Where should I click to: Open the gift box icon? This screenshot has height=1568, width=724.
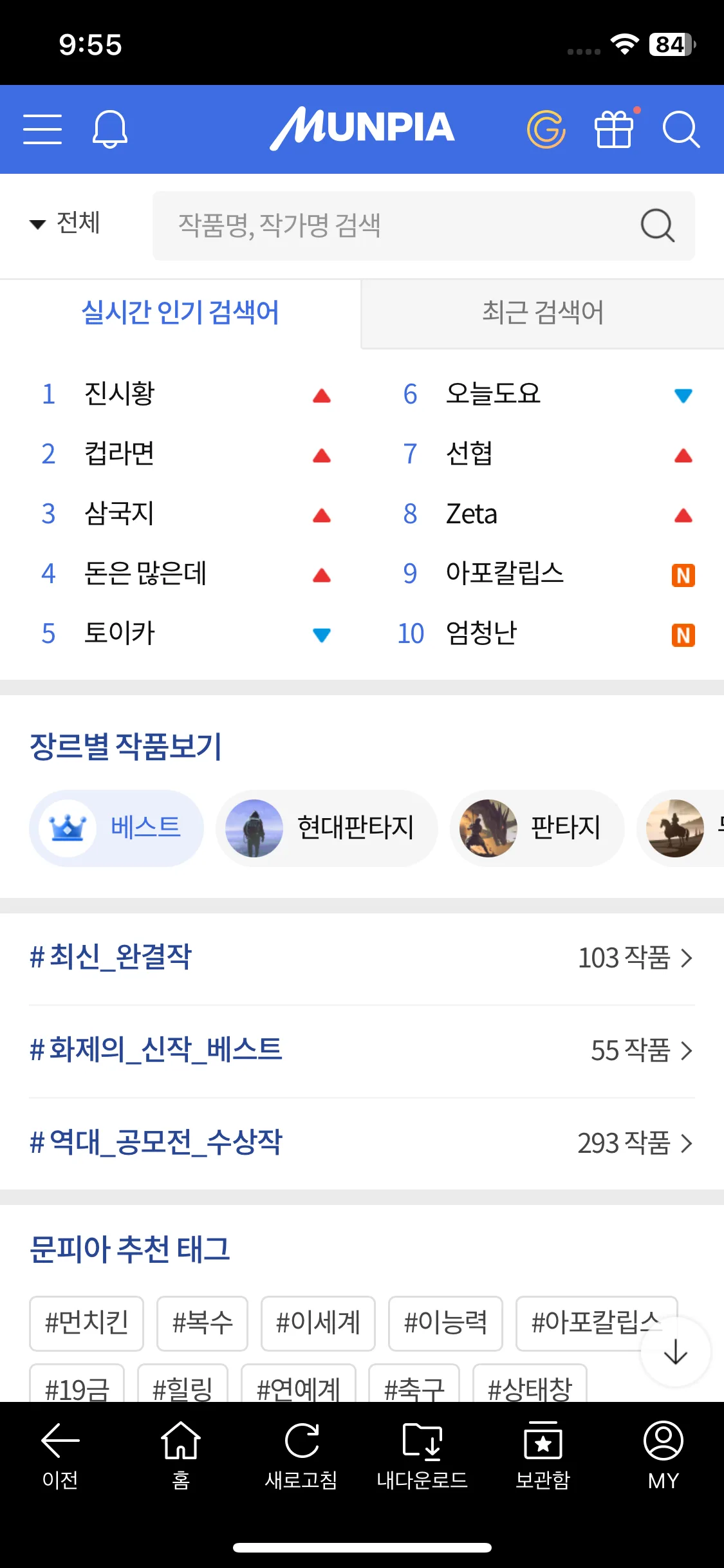[x=613, y=129]
